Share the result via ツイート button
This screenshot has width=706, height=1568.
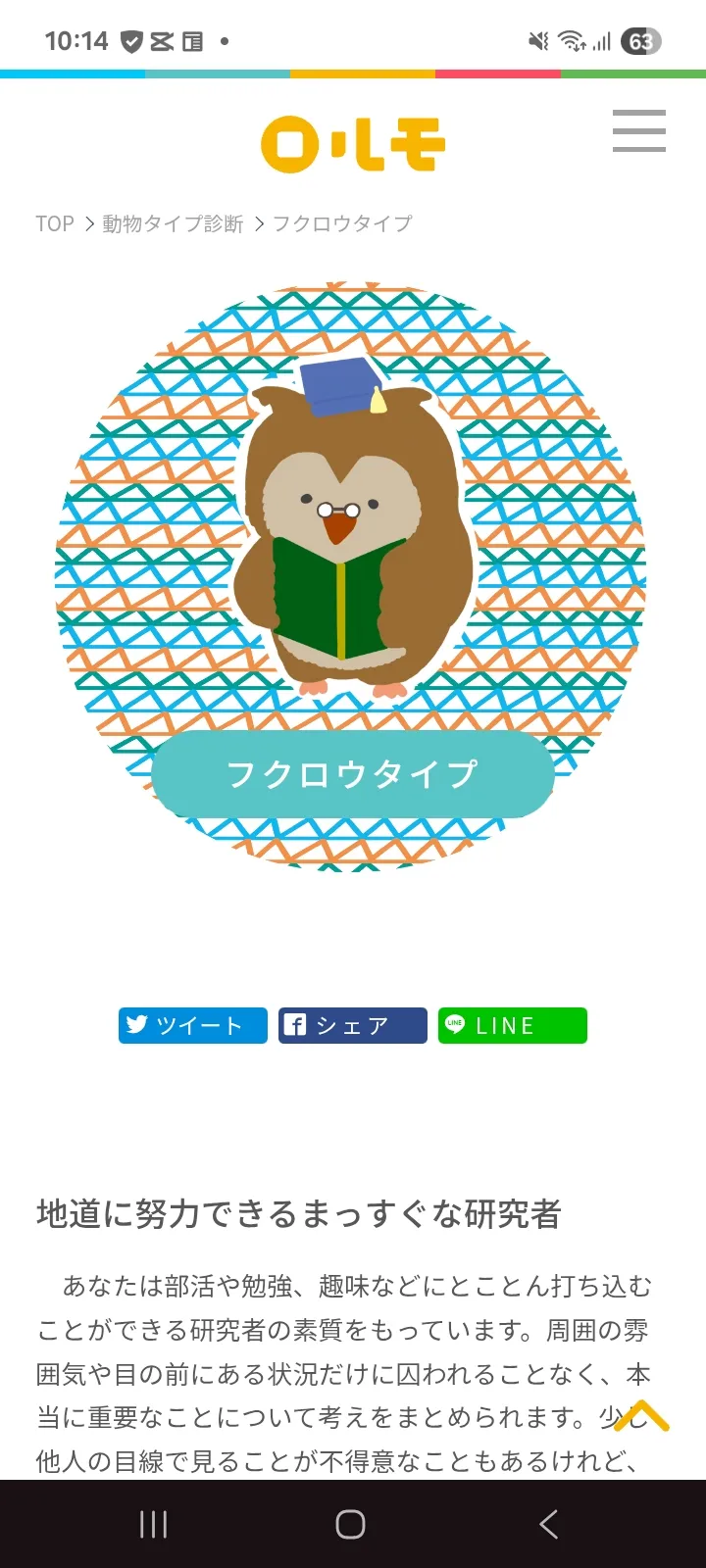tap(193, 1025)
